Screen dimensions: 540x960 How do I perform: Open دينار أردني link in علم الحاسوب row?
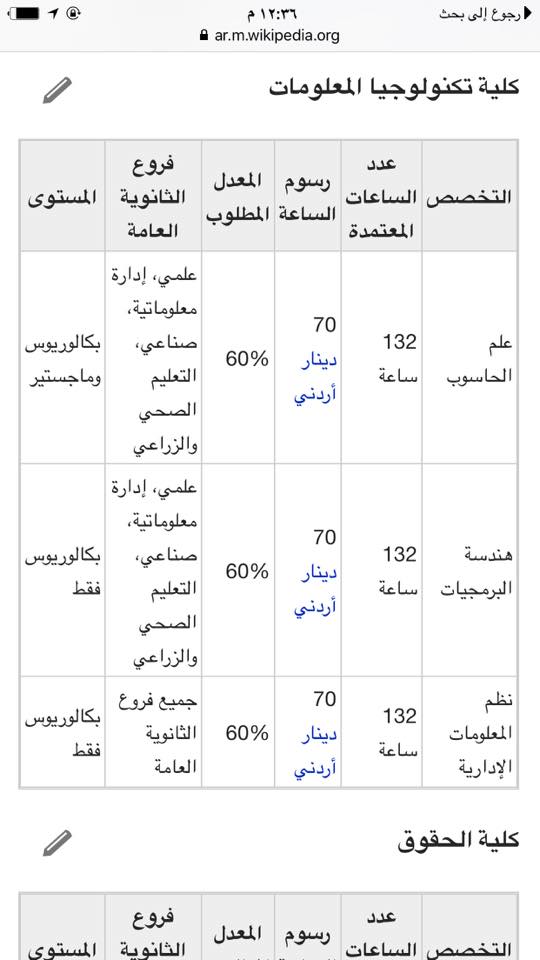[316, 378]
